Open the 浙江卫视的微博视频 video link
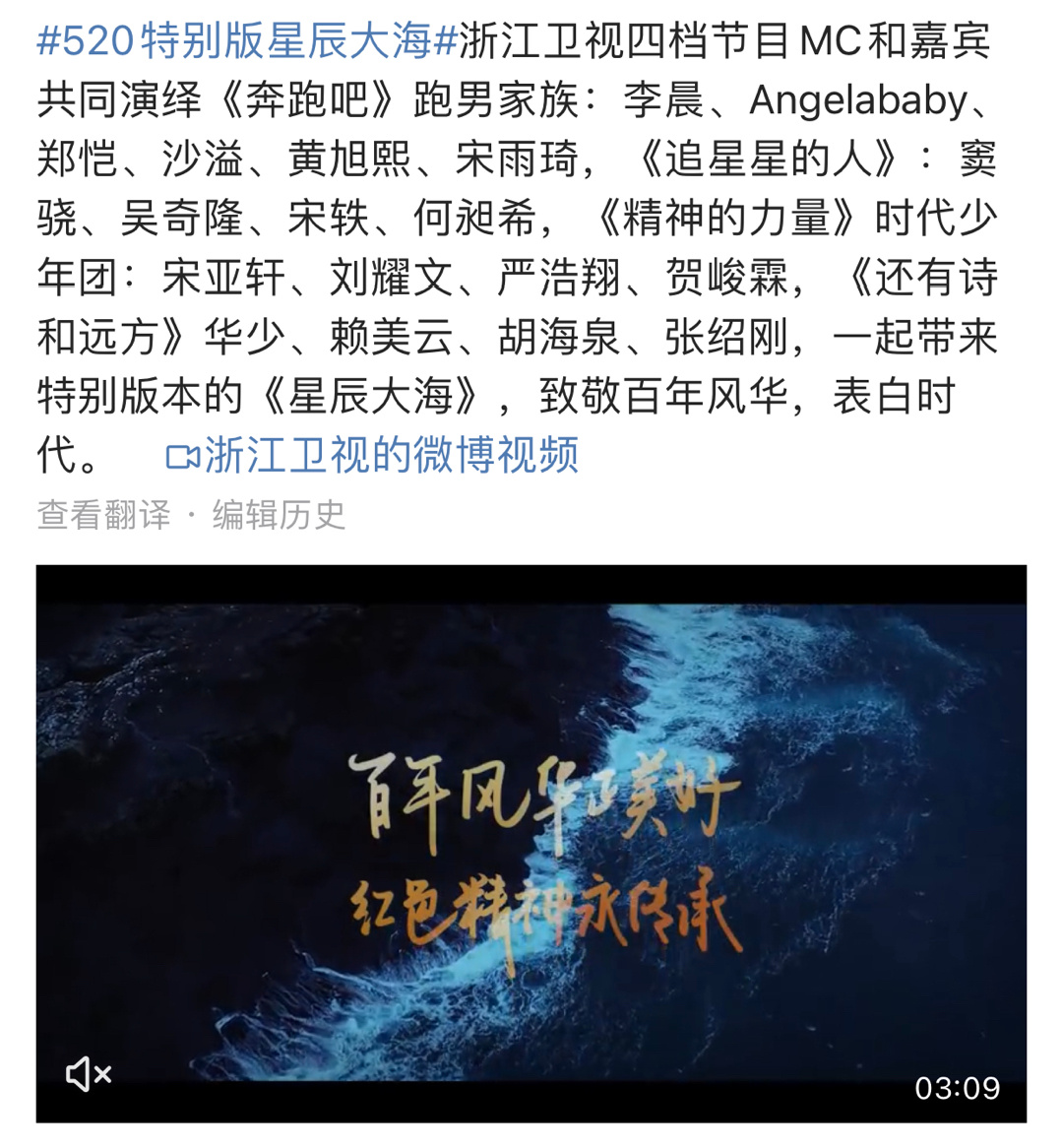This screenshot has width=1062, height=1148. [x=374, y=456]
